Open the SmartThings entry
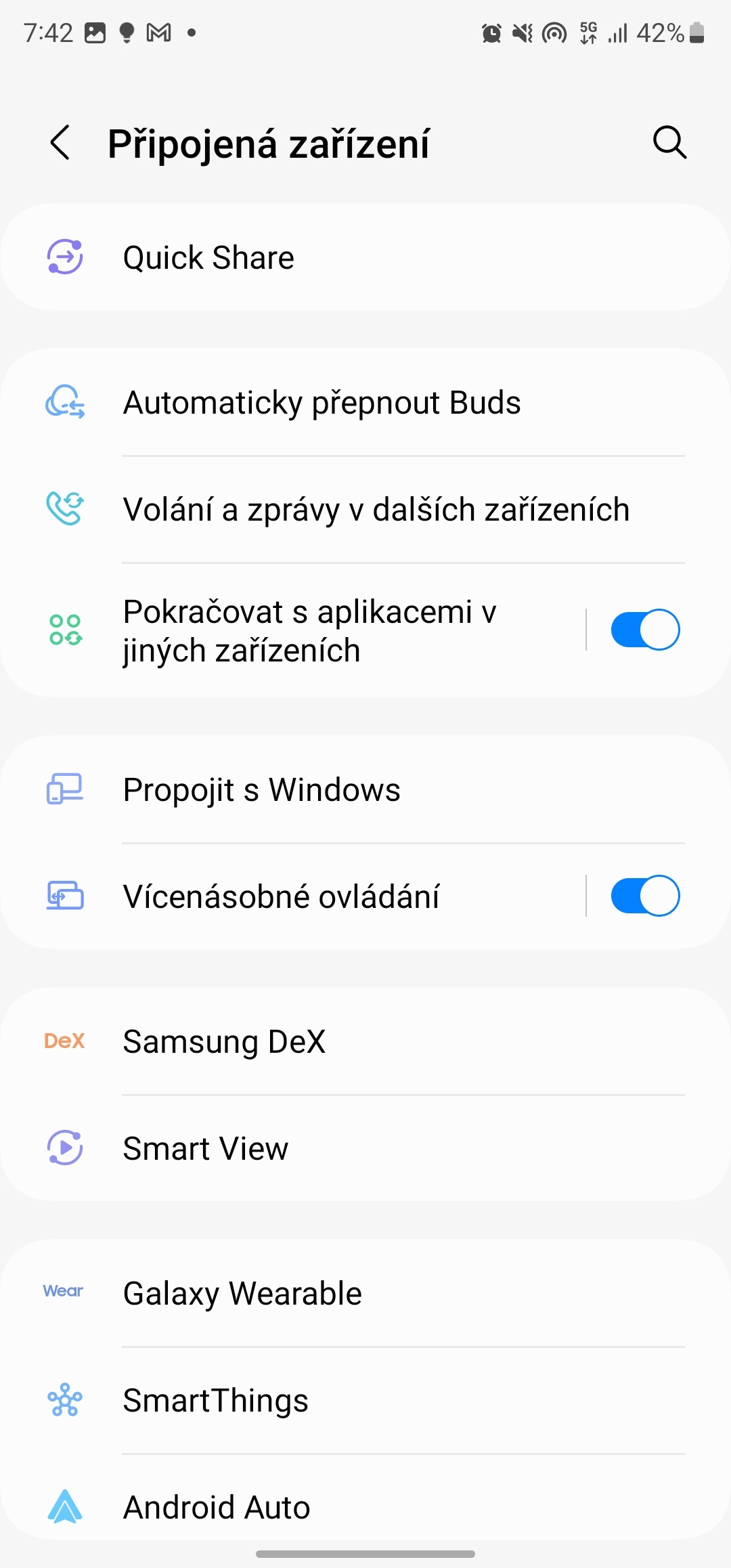Screen dimensions: 731x1568 [x=365, y=1399]
